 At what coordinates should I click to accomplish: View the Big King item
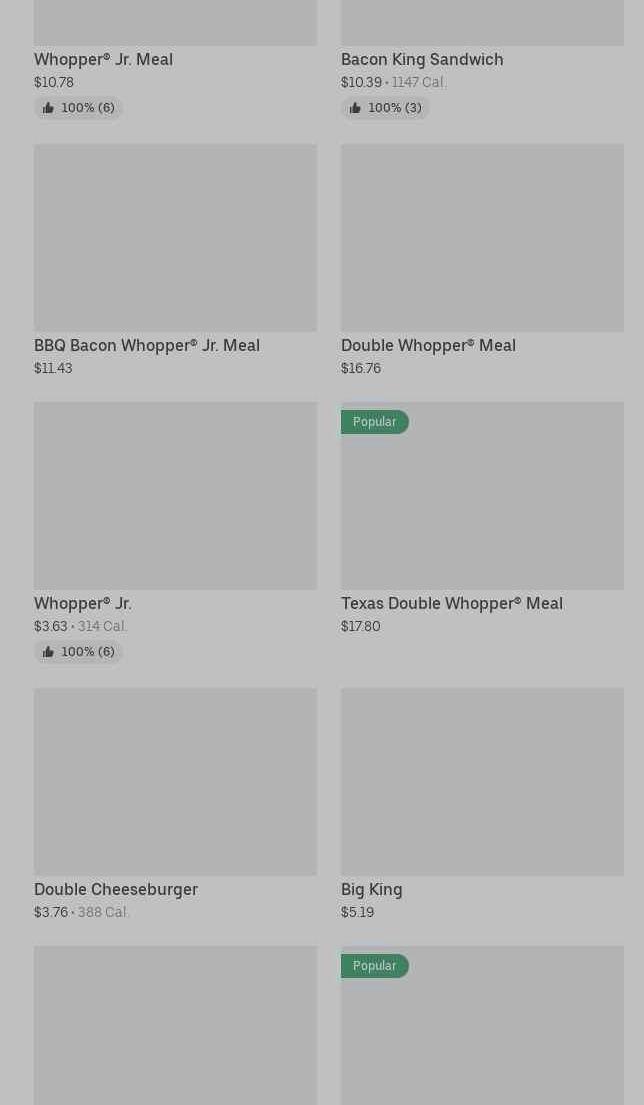[481, 782]
